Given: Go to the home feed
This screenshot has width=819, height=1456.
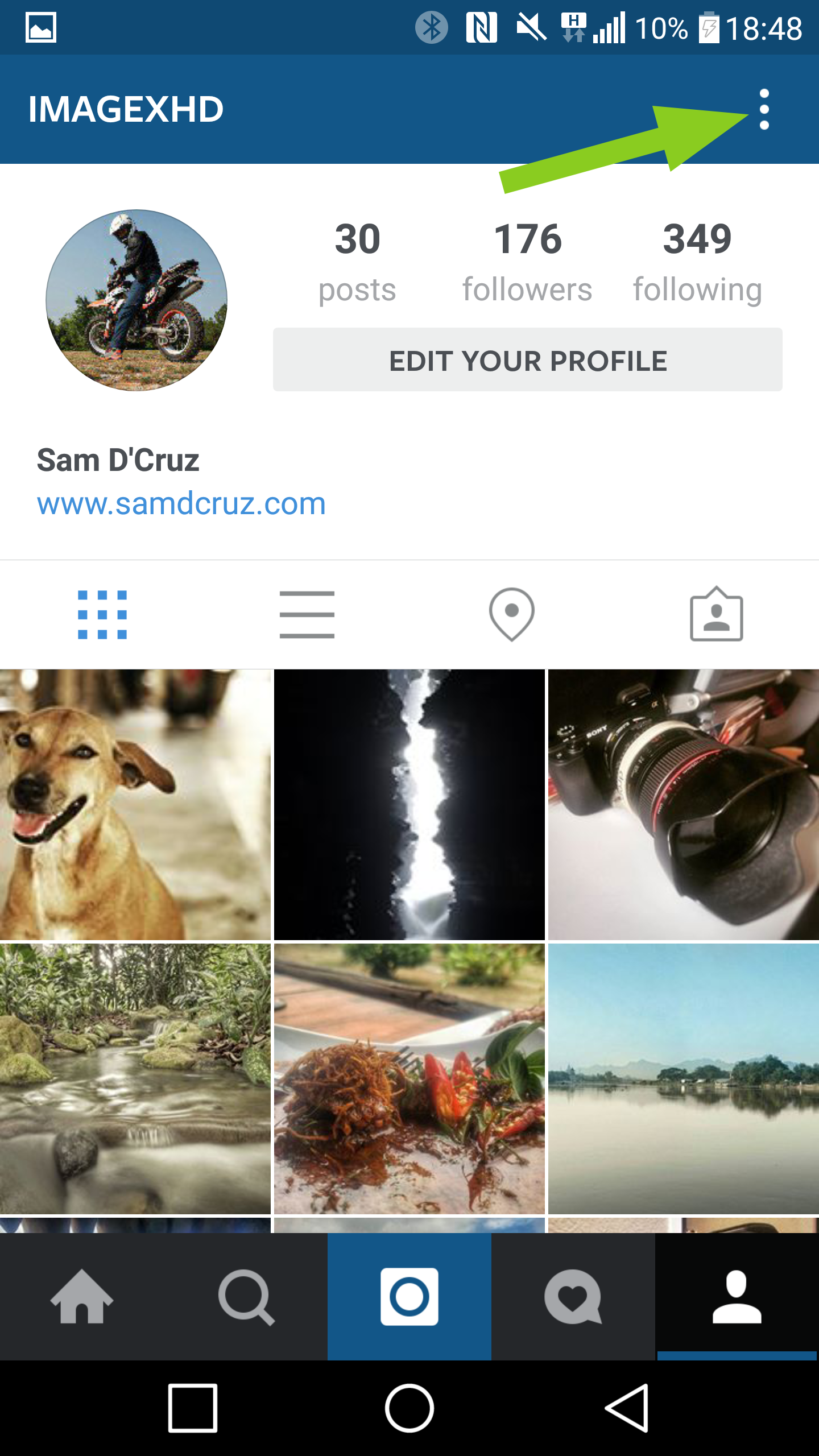Looking at the screenshot, I should [x=82, y=1297].
